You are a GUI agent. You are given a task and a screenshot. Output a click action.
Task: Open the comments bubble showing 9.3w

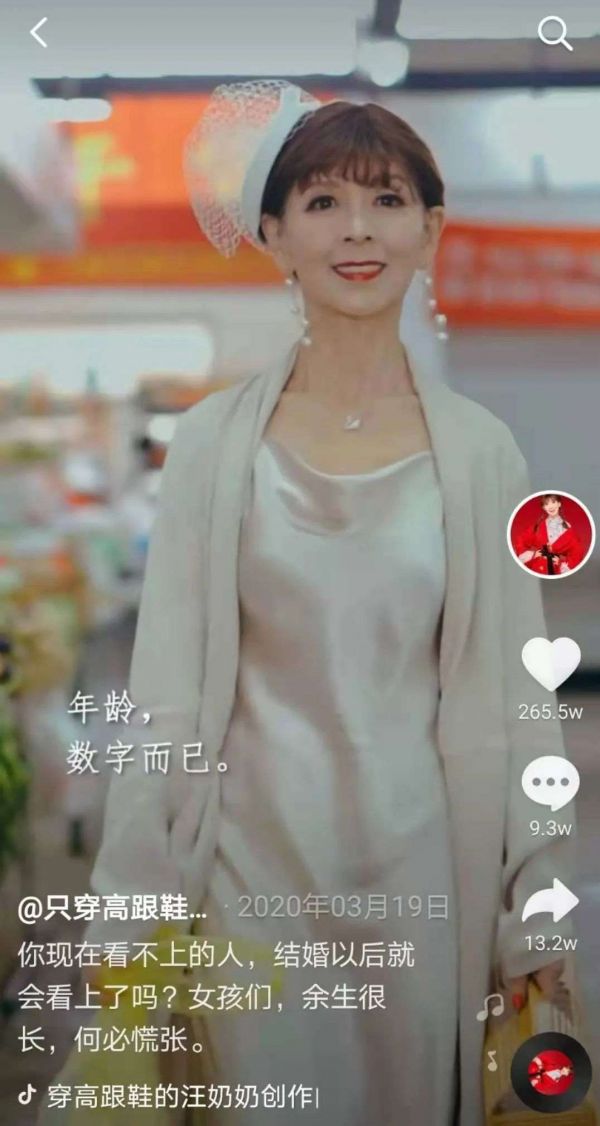[x=551, y=783]
